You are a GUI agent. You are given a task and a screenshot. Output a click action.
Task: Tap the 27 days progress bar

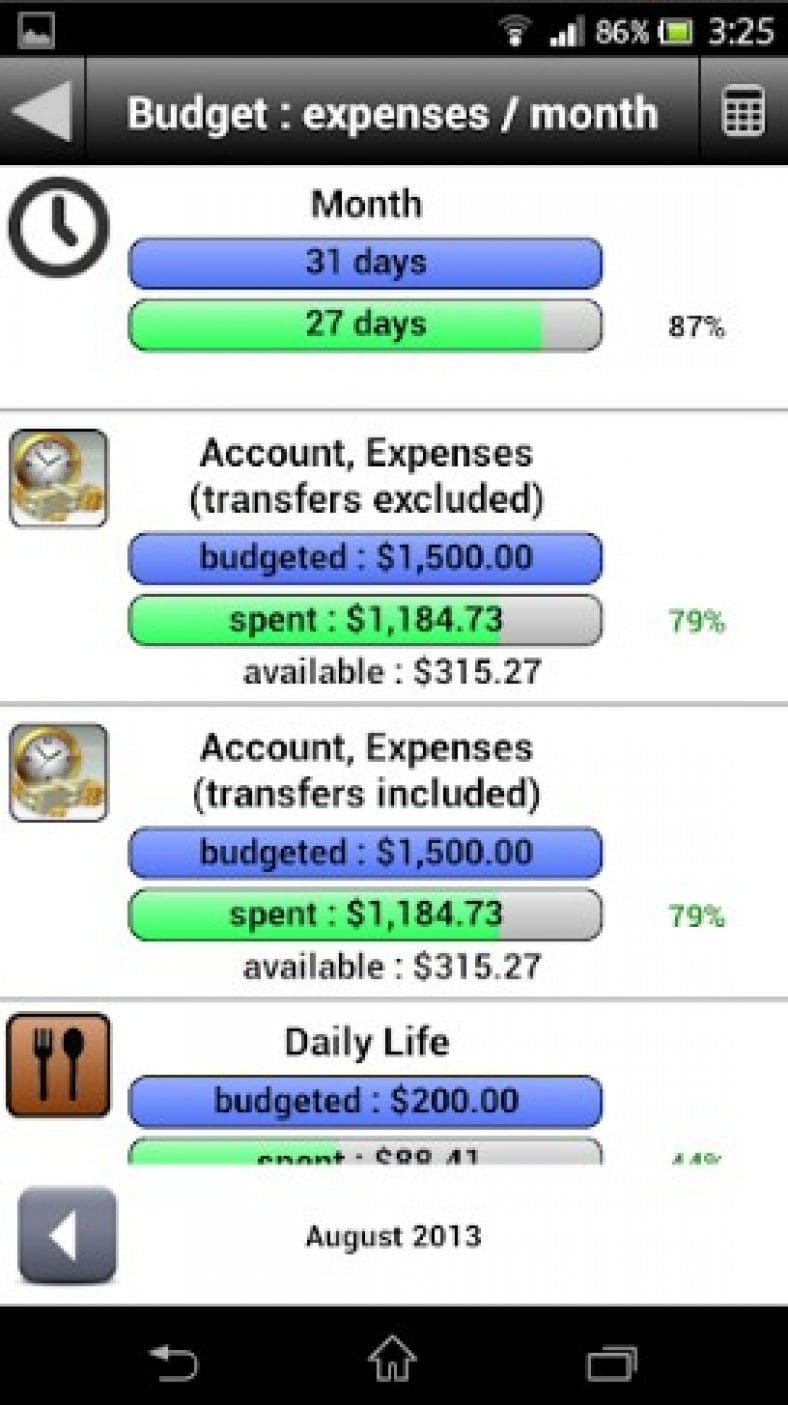coord(364,324)
